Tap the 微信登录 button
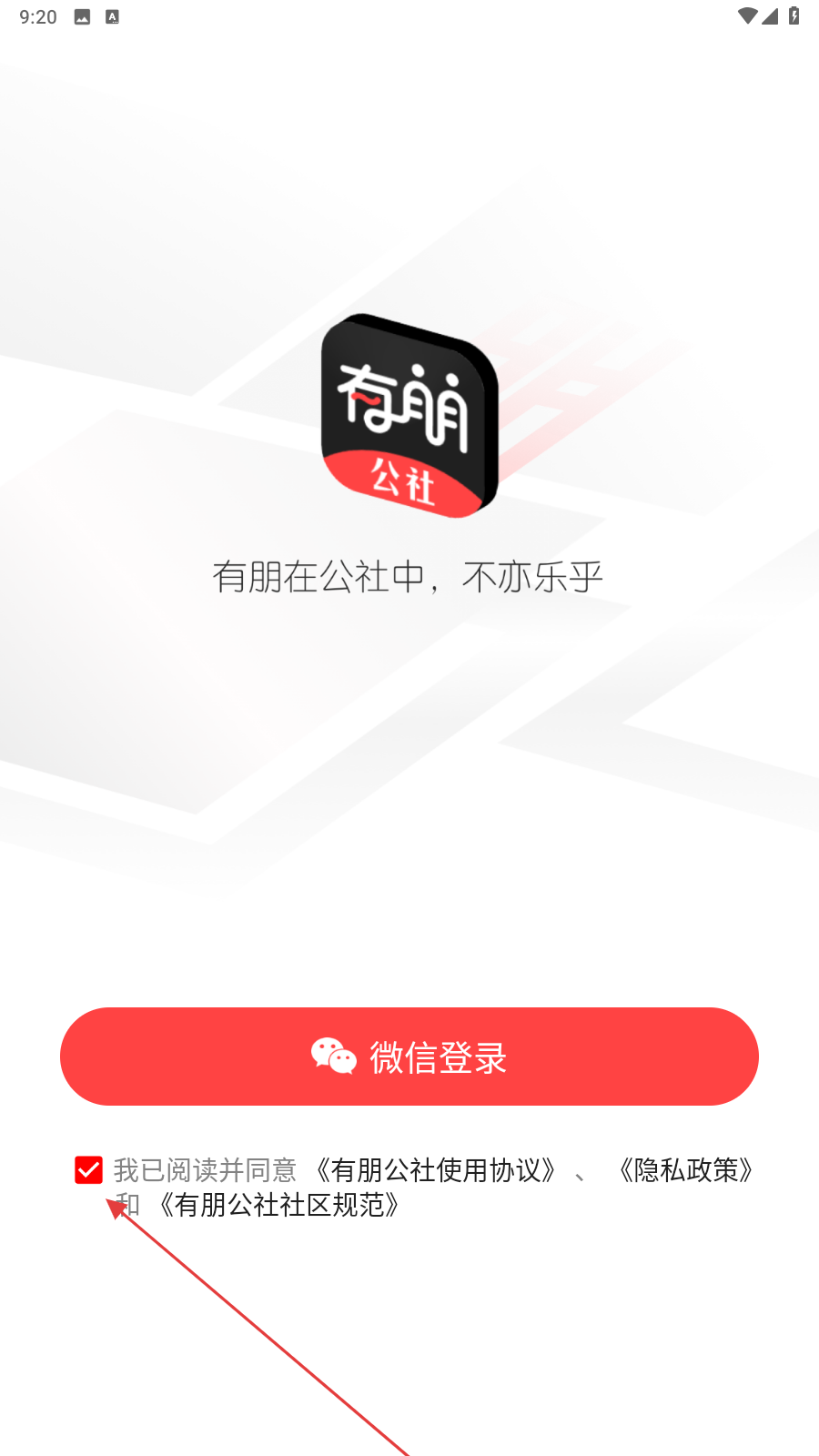 pos(409,1057)
